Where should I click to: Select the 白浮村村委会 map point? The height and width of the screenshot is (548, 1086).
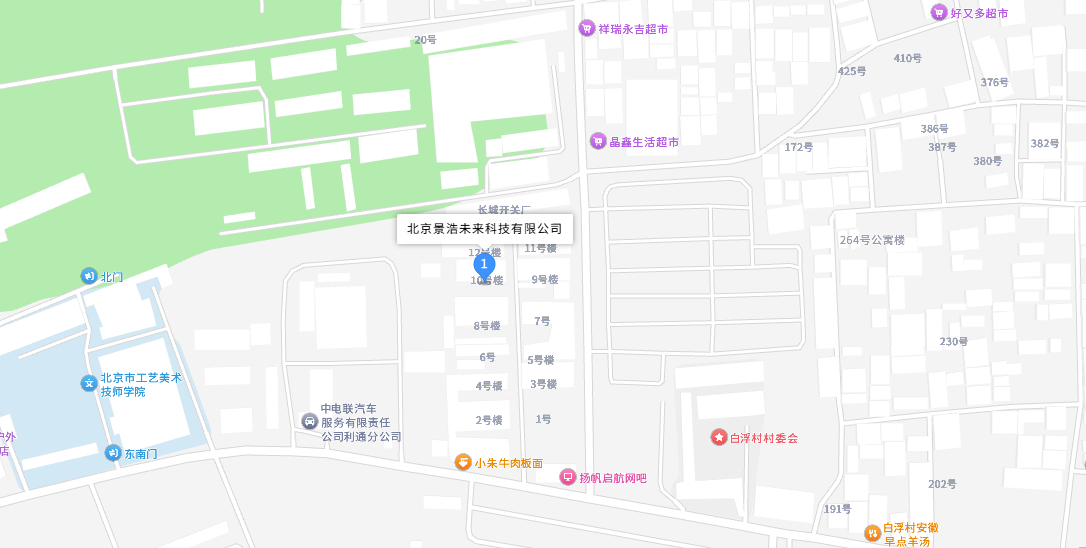point(718,437)
